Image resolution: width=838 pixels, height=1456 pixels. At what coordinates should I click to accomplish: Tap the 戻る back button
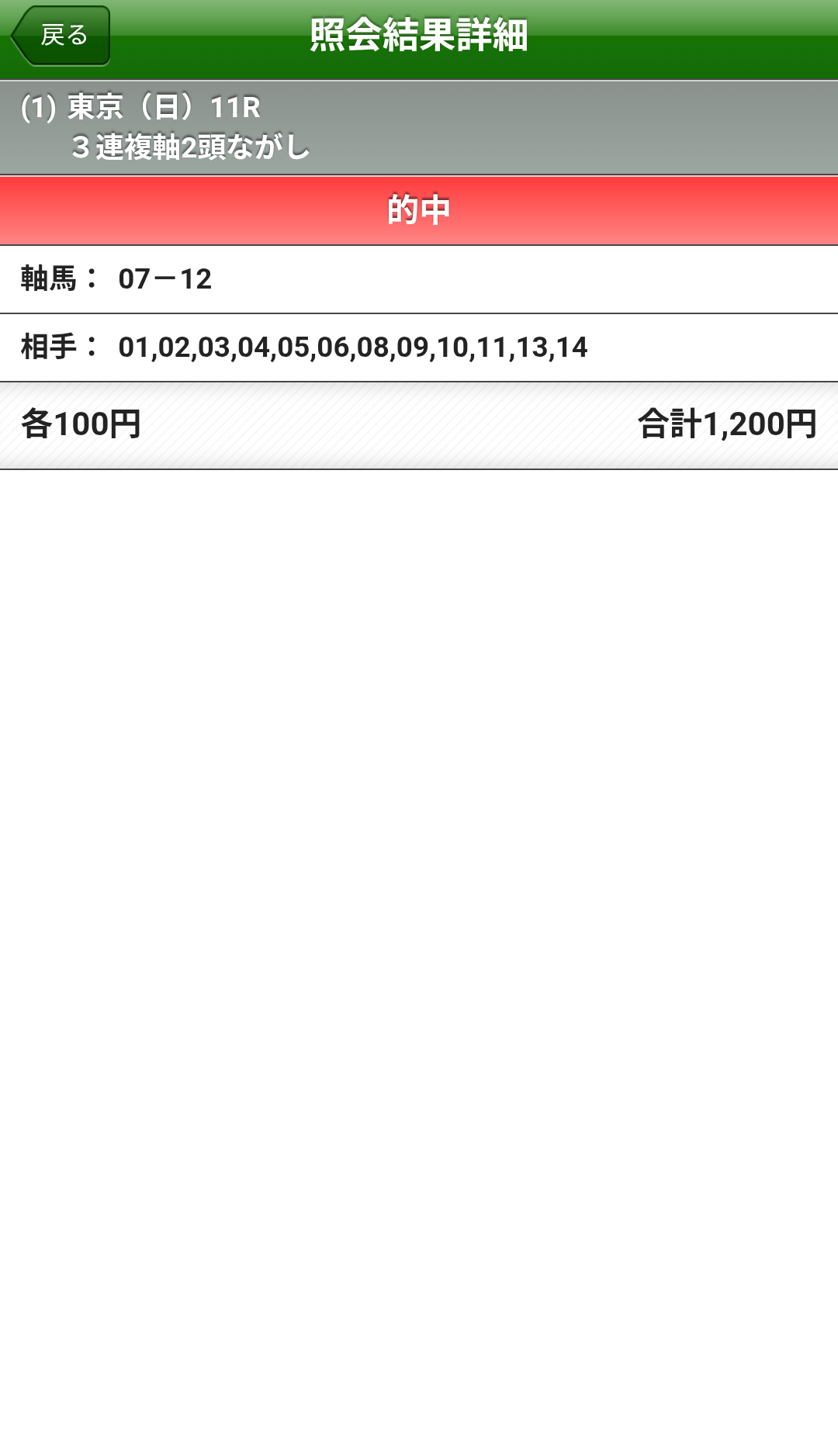click(x=61, y=36)
